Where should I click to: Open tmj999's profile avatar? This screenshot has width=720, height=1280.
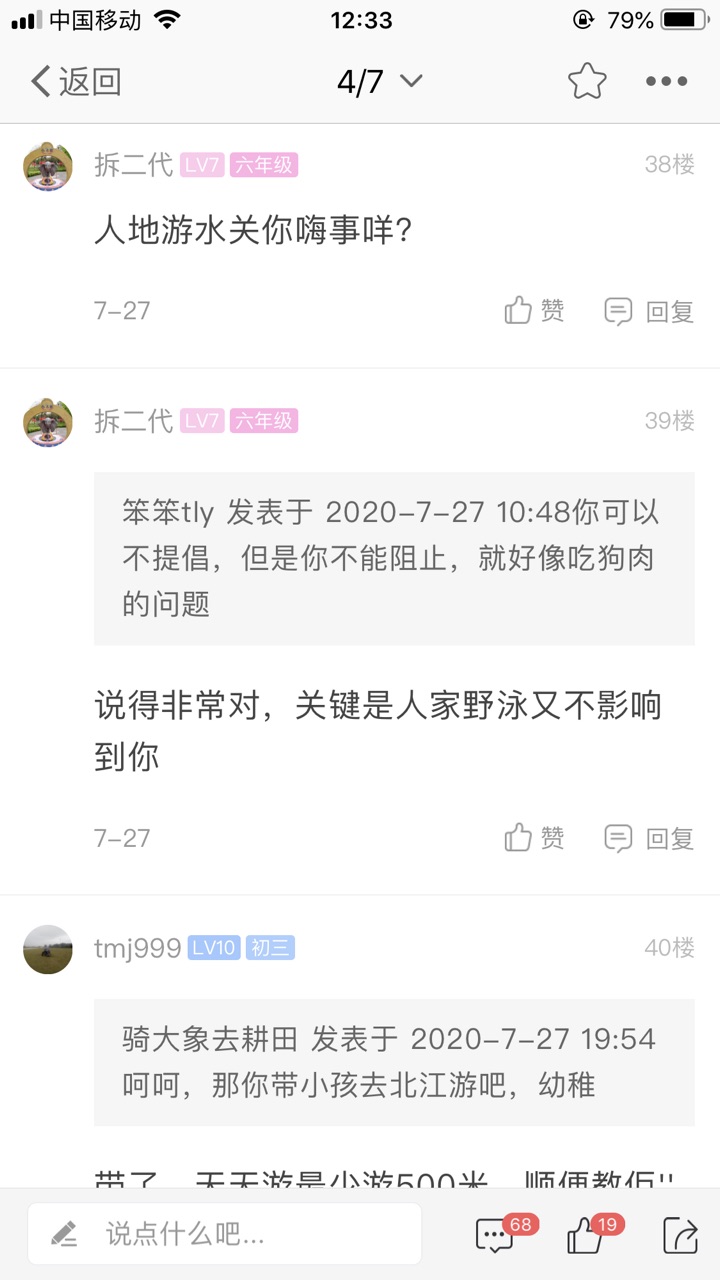pos(48,949)
